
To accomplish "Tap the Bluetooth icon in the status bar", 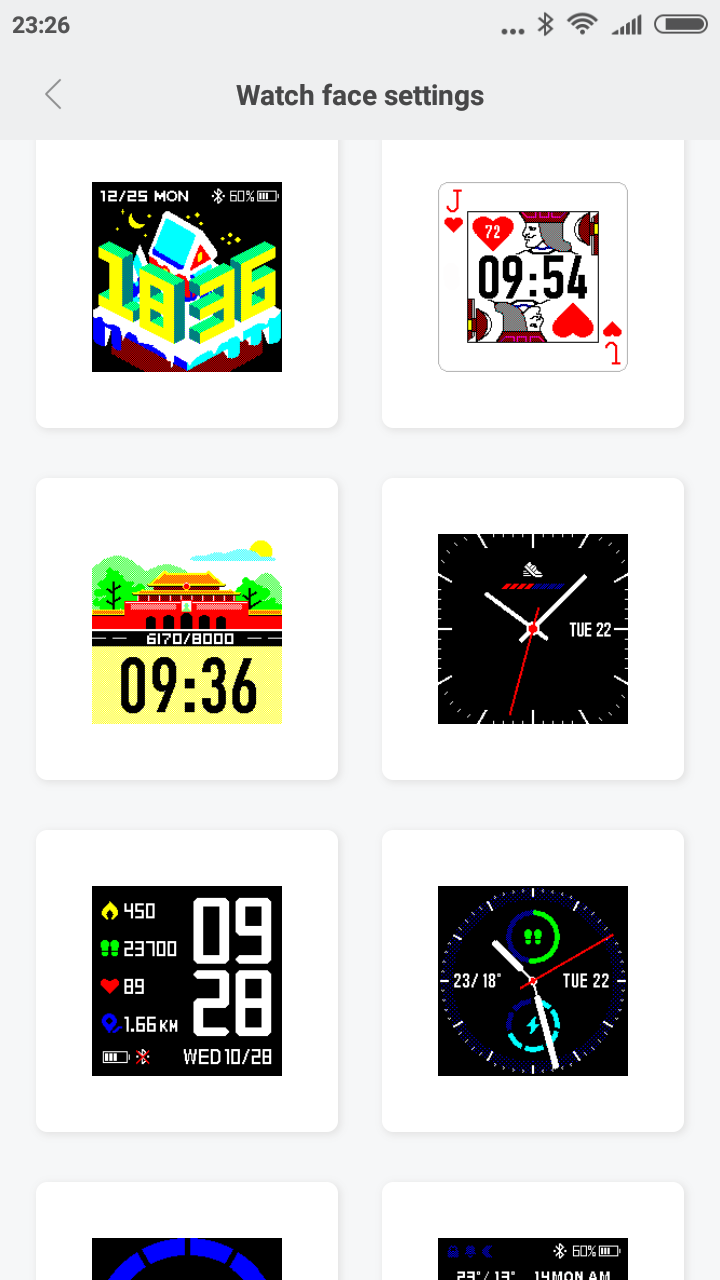I will click(545, 24).
